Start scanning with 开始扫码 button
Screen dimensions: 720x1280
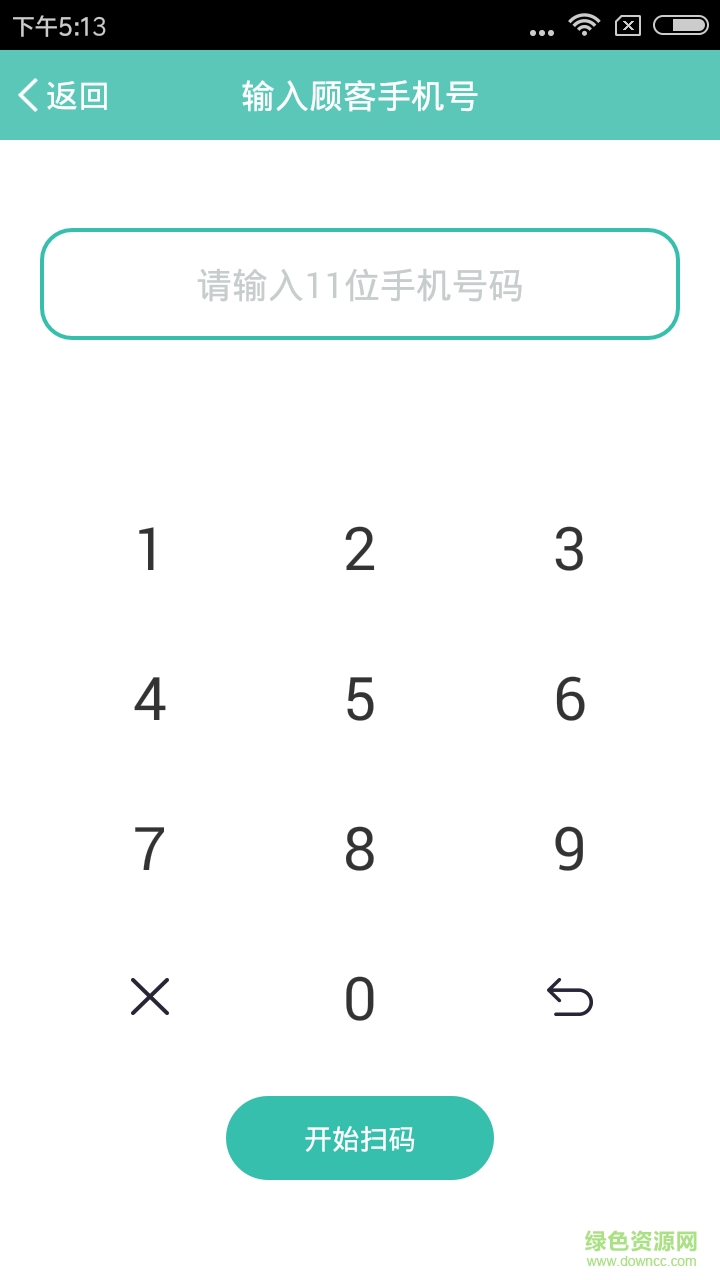click(x=360, y=1138)
